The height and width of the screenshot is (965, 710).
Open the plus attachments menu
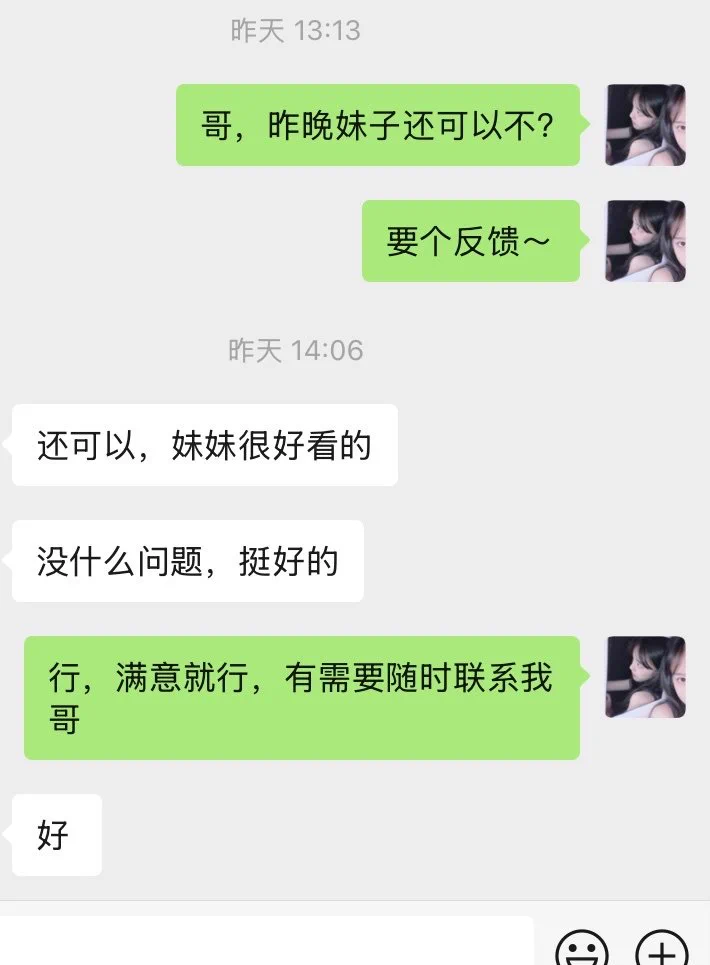pos(662,947)
